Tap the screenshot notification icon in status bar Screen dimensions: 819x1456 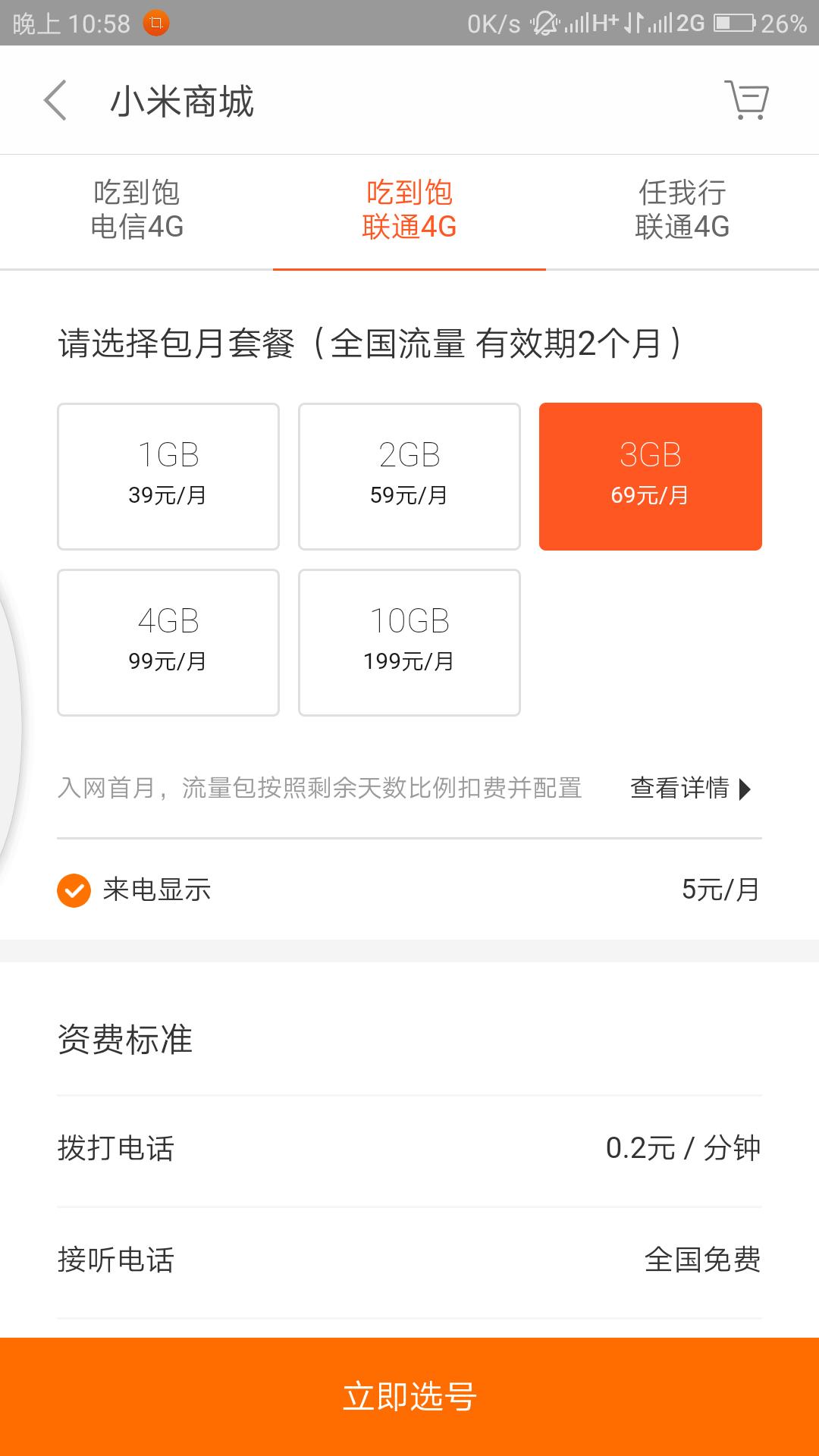pyautogui.click(x=156, y=23)
